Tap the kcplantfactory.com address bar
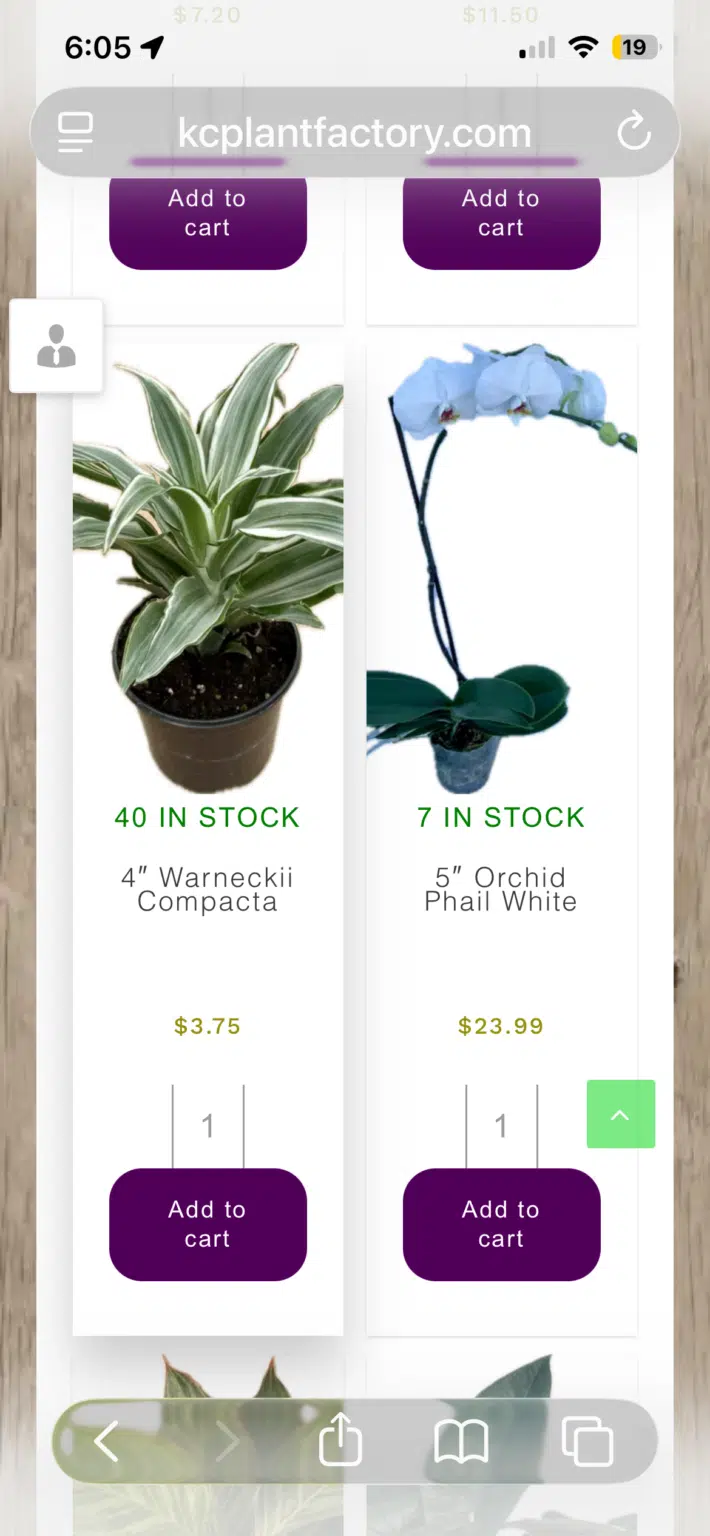The height and width of the screenshot is (1536, 710). 354,133
